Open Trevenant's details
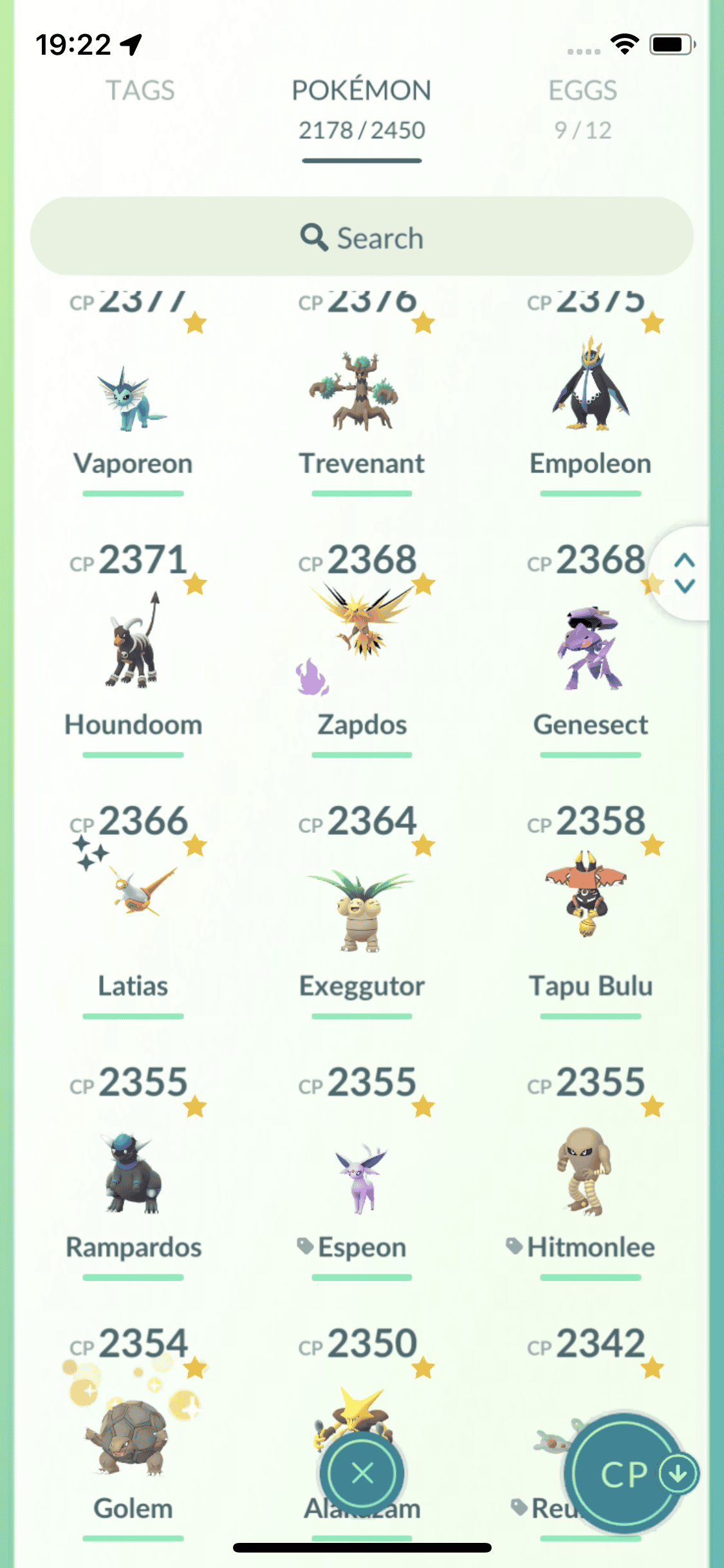Image resolution: width=724 pixels, height=1568 pixels. point(362,393)
